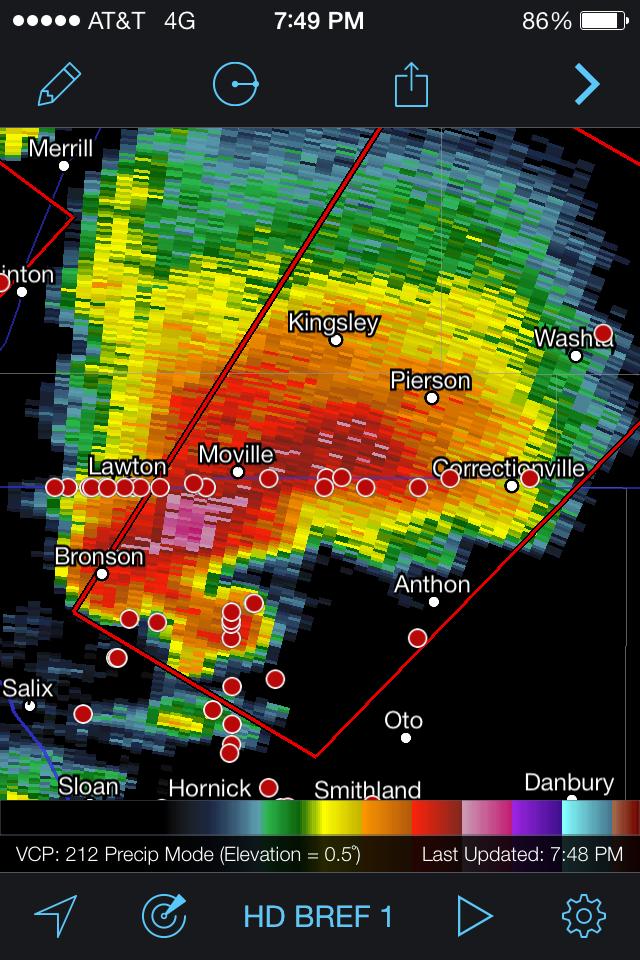640x960 pixels.
Task: Open the radar site selector icon
Action: [164, 915]
